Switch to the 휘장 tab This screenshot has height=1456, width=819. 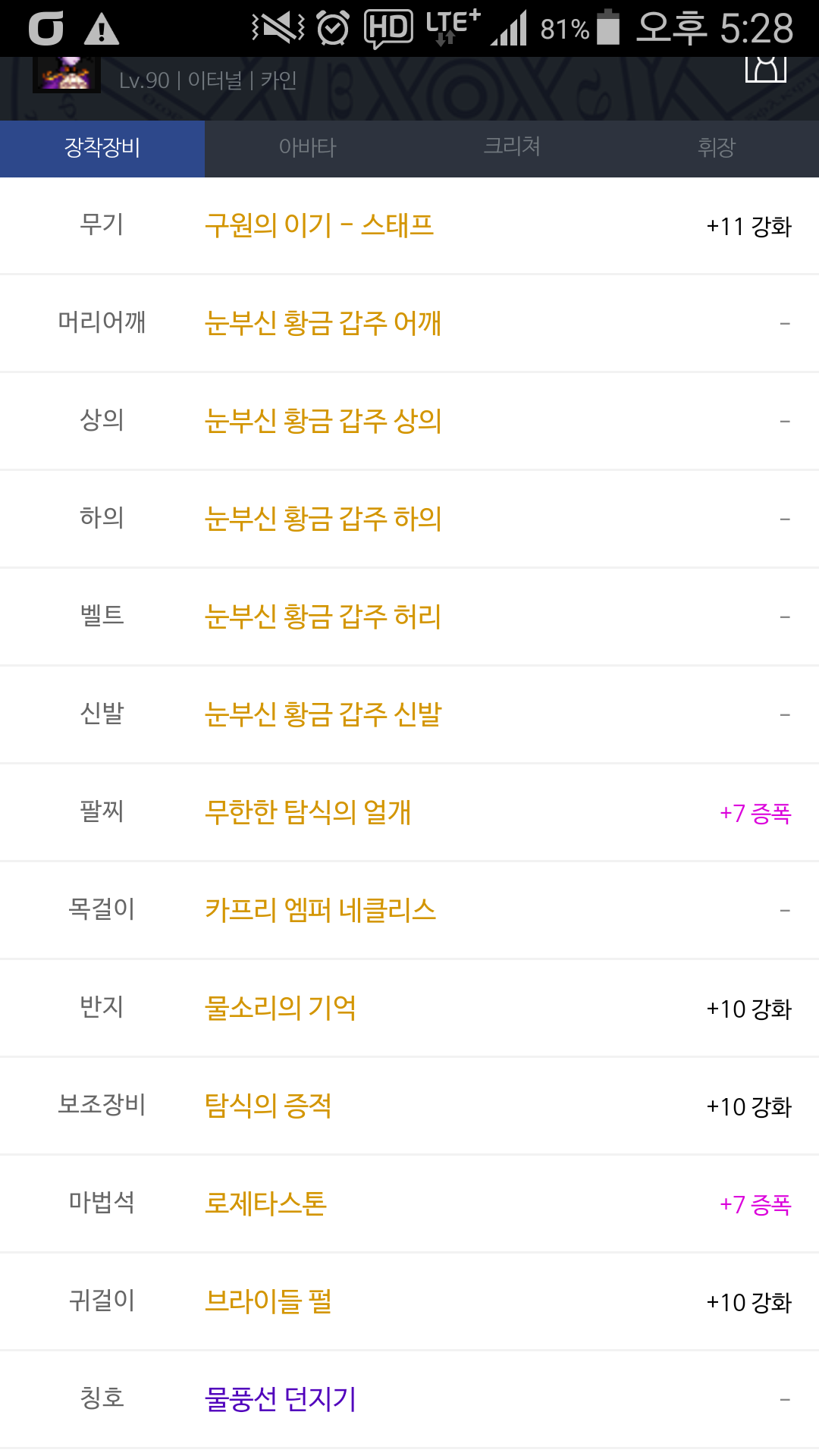(x=717, y=148)
